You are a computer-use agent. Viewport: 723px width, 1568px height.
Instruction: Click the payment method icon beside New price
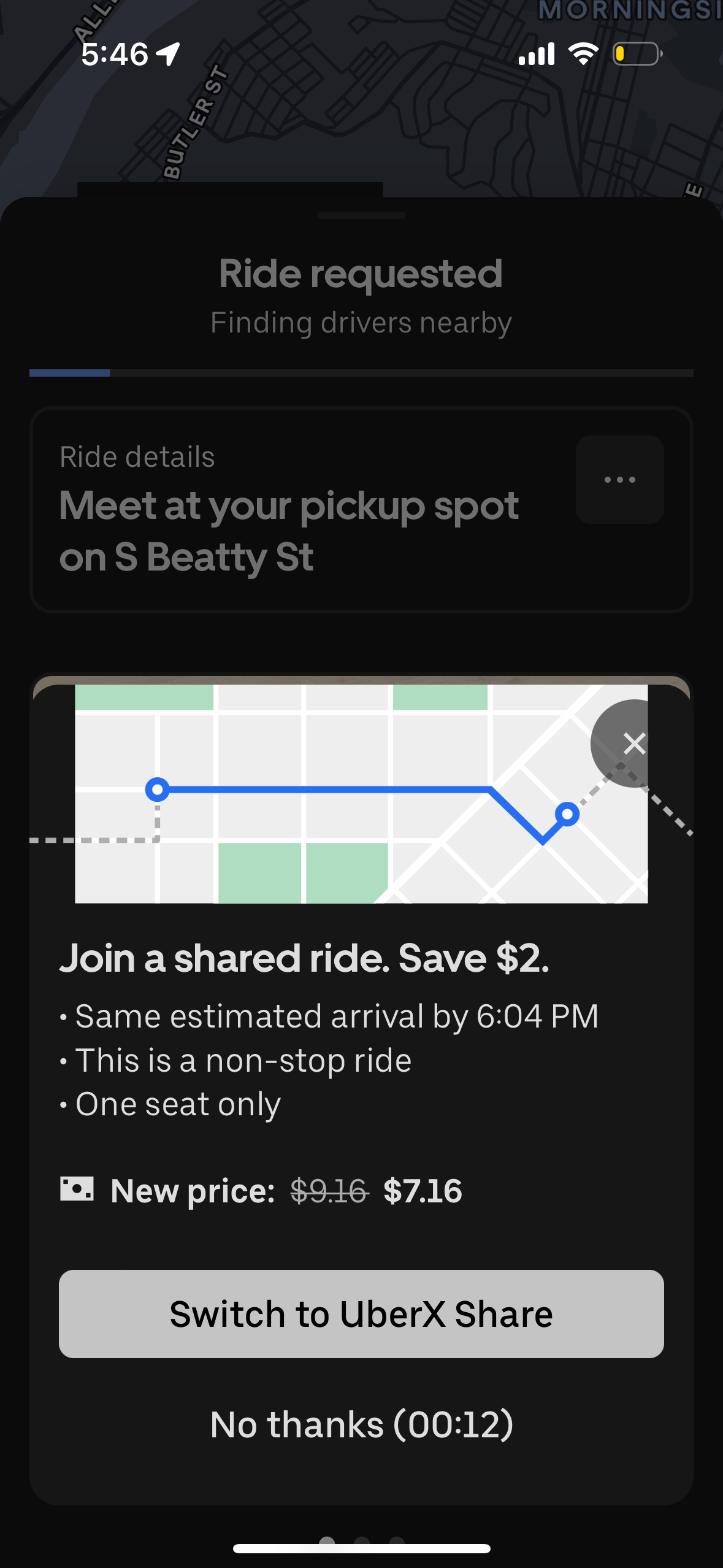point(77,1188)
